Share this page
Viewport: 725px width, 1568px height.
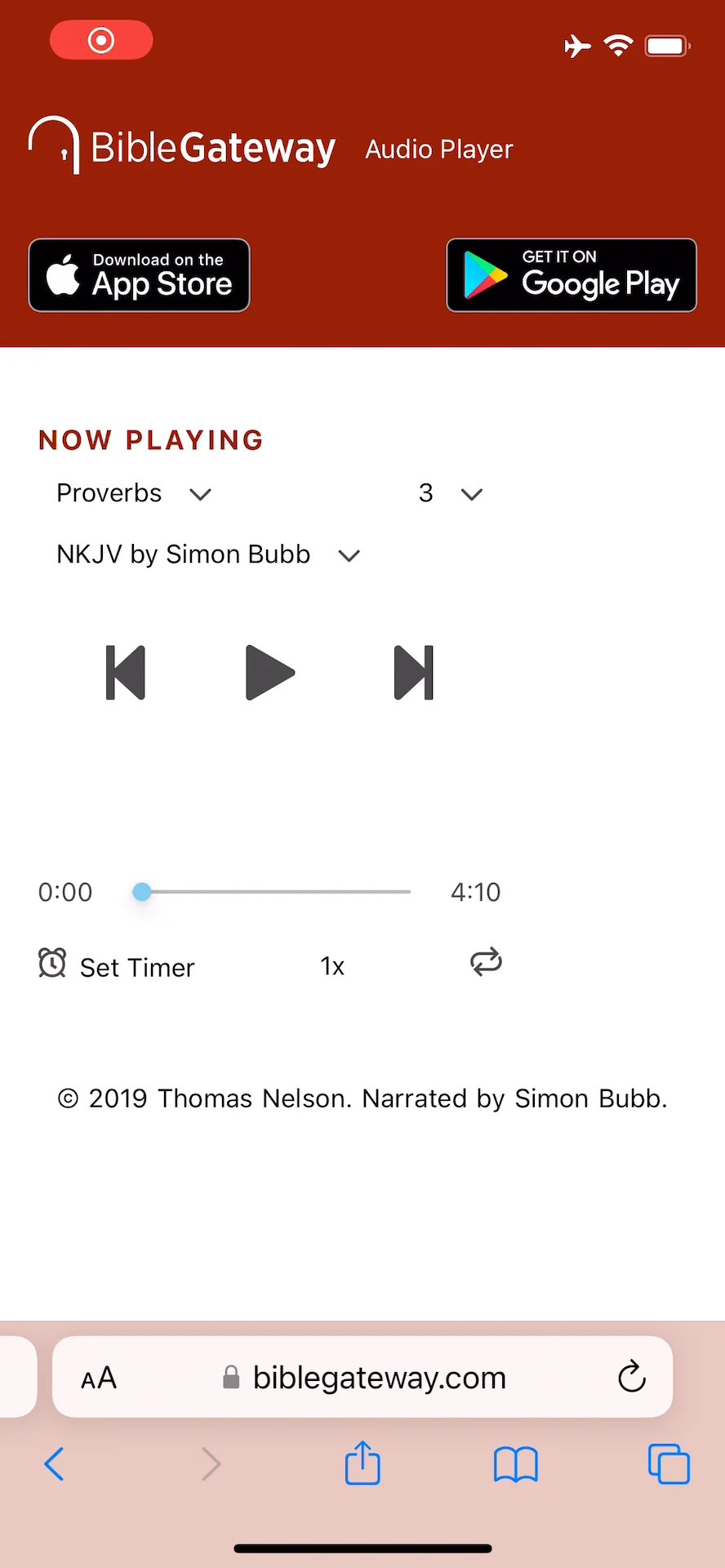point(362,1462)
